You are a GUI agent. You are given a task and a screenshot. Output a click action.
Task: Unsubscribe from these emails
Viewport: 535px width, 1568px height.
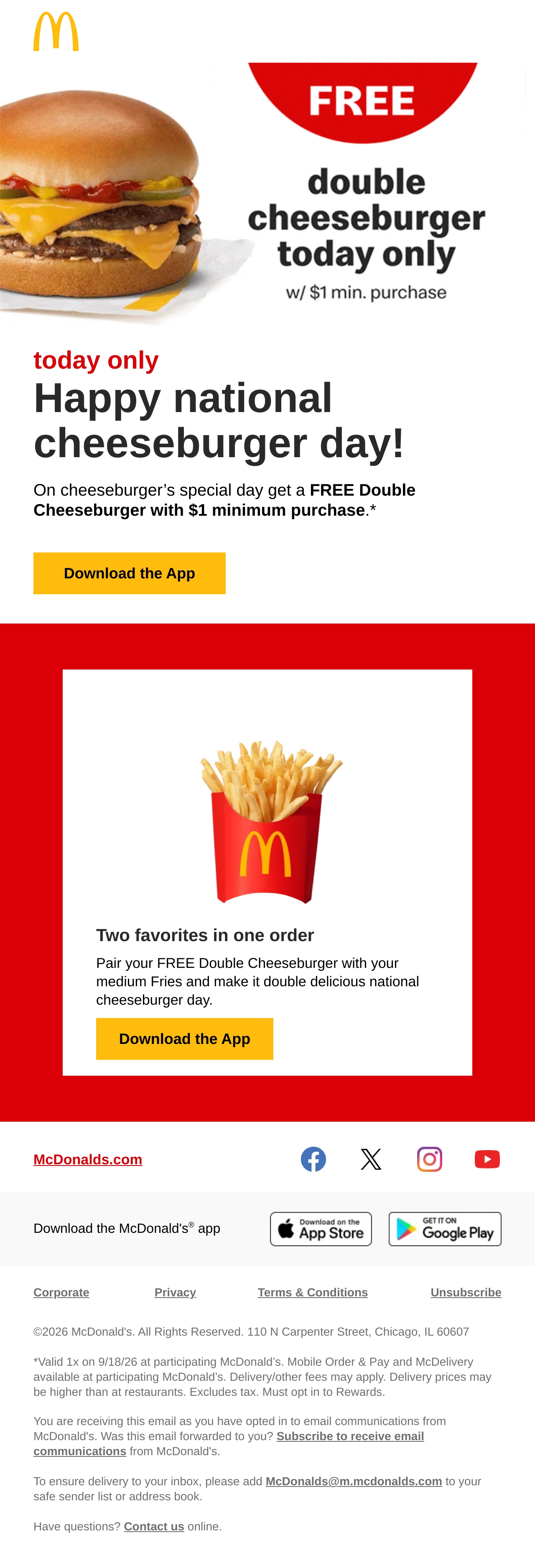(466, 1292)
